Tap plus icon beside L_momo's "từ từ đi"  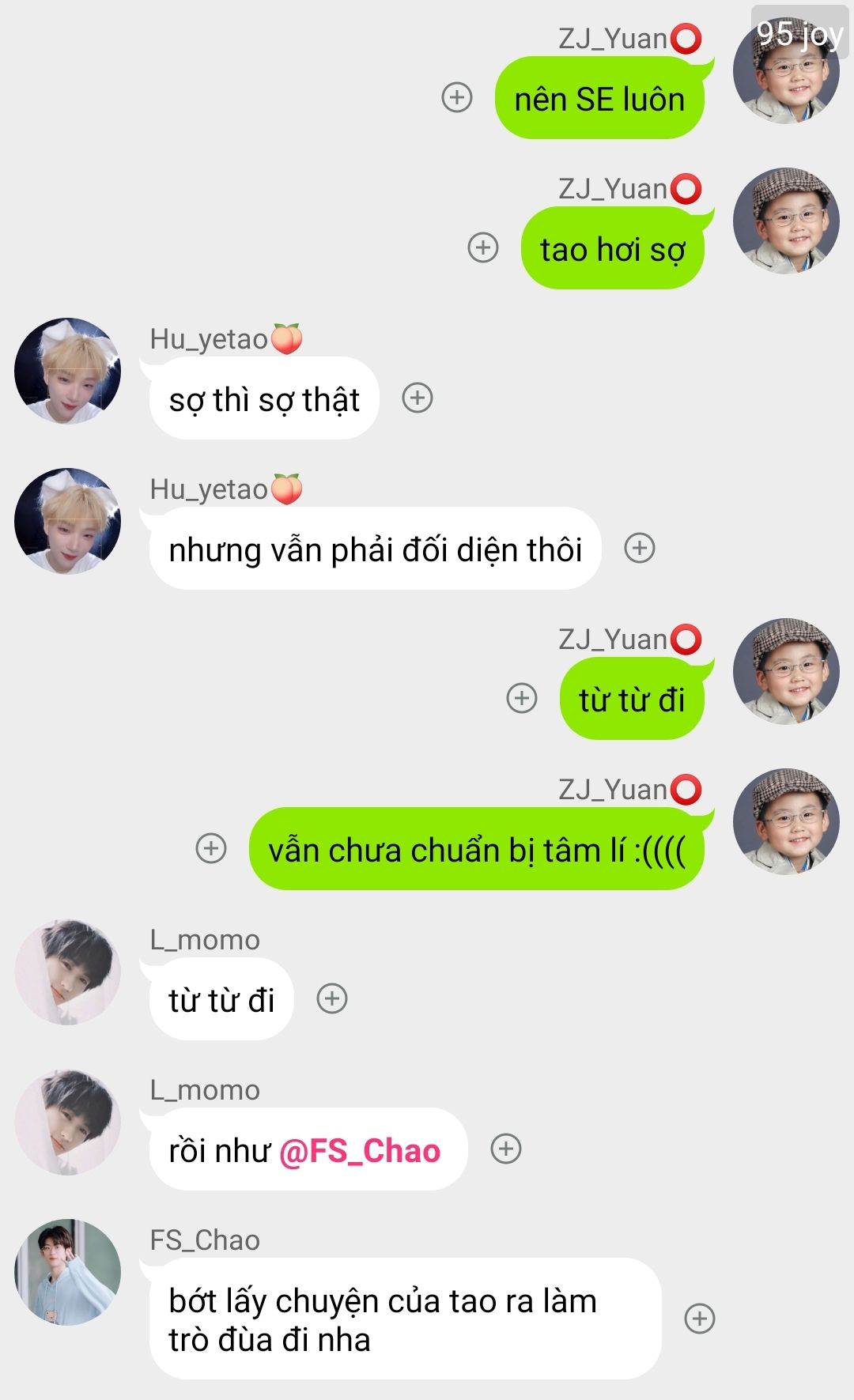tap(332, 998)
